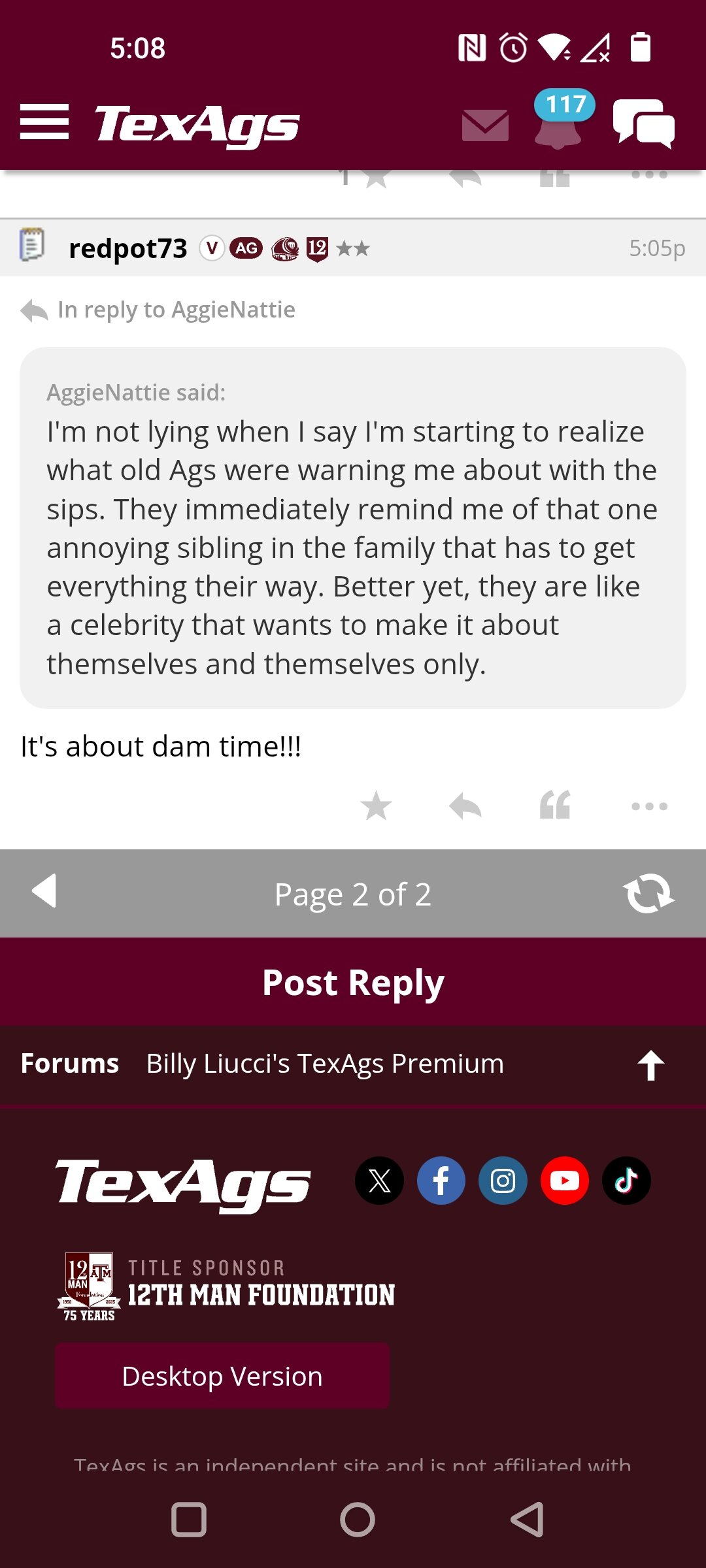Go back with the system back button
Viewport: 706px width, 1568px height.
point(527,1519)
